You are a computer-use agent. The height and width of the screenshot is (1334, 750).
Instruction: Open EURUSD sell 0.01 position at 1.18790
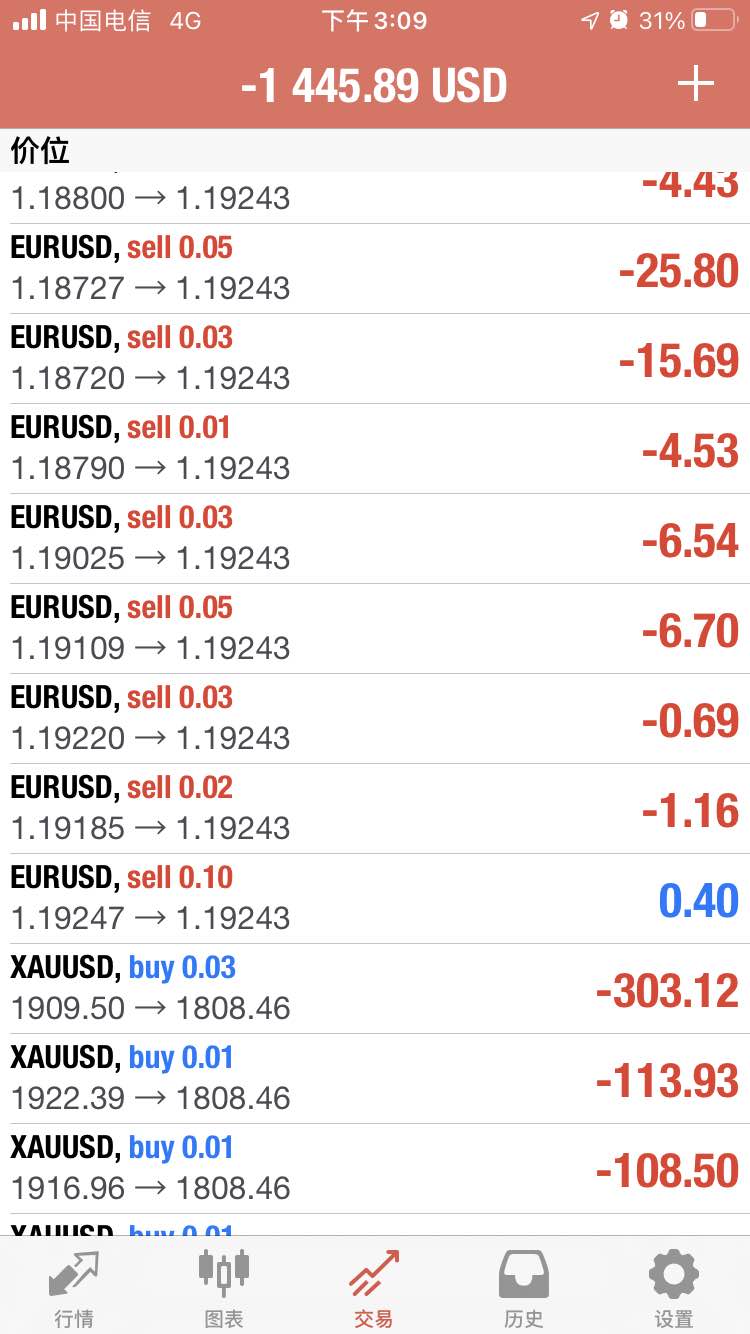pos(375,449)
